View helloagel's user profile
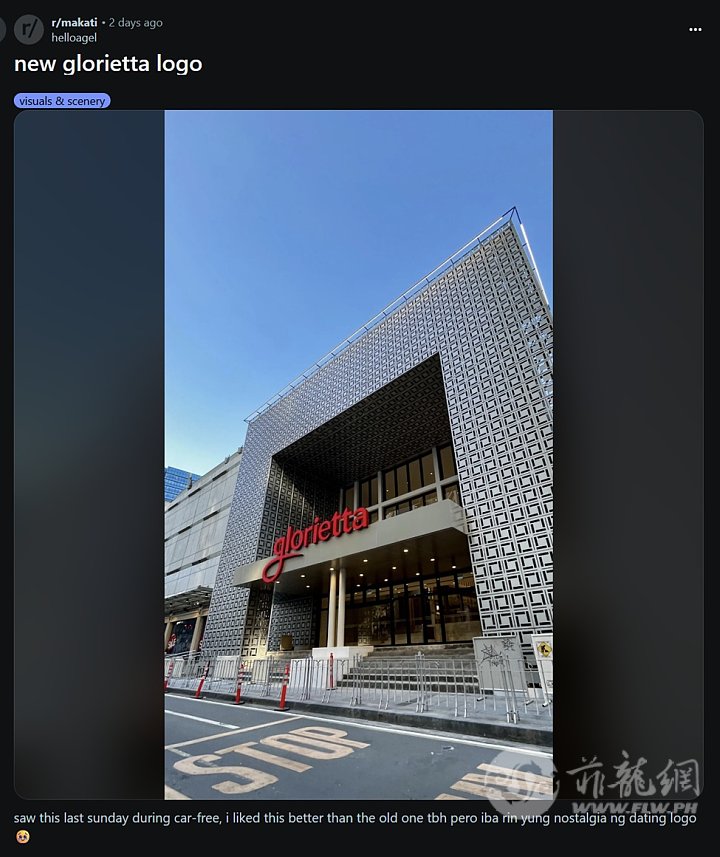 pos(74,38)
